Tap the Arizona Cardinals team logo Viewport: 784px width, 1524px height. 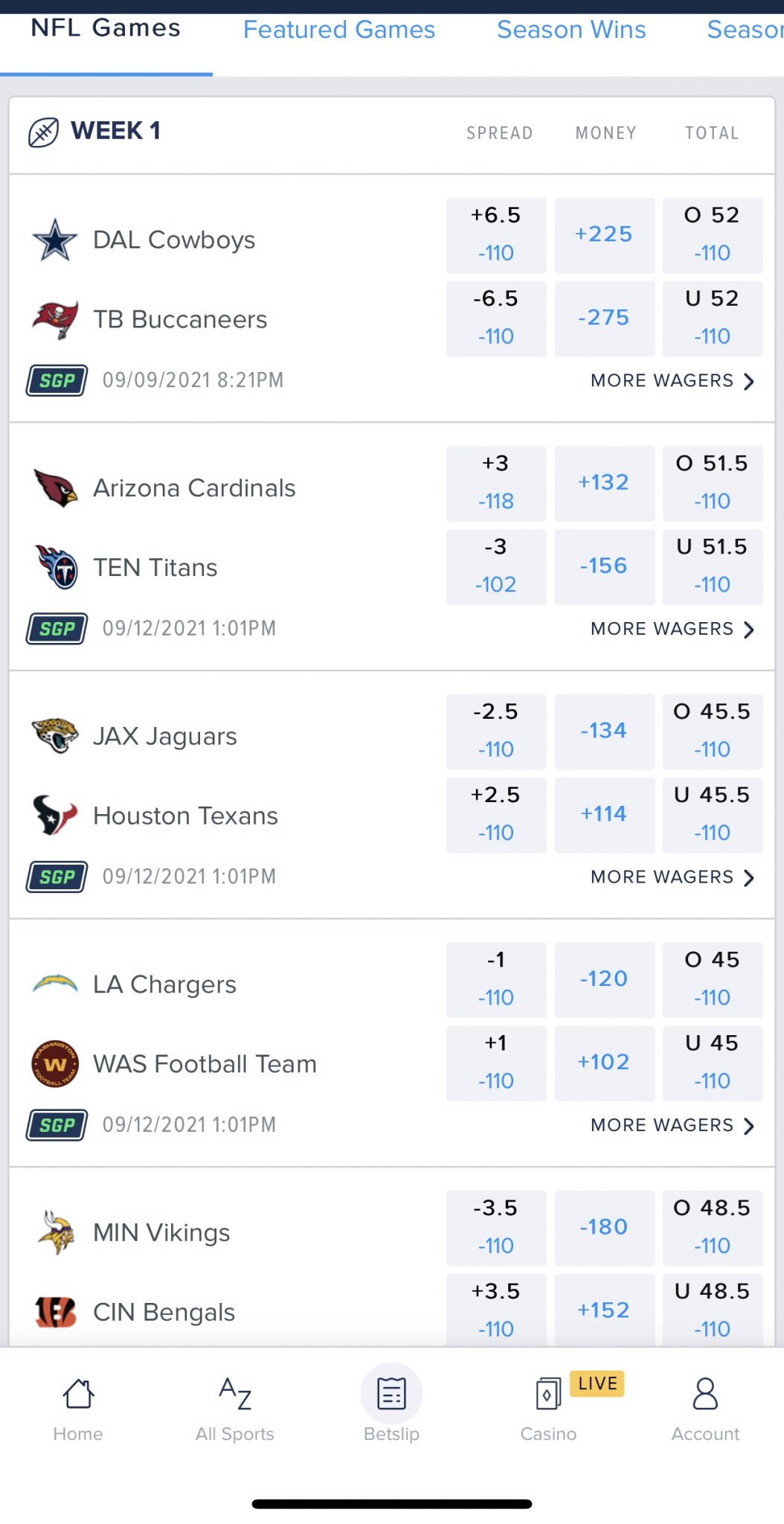coord(54,488)
